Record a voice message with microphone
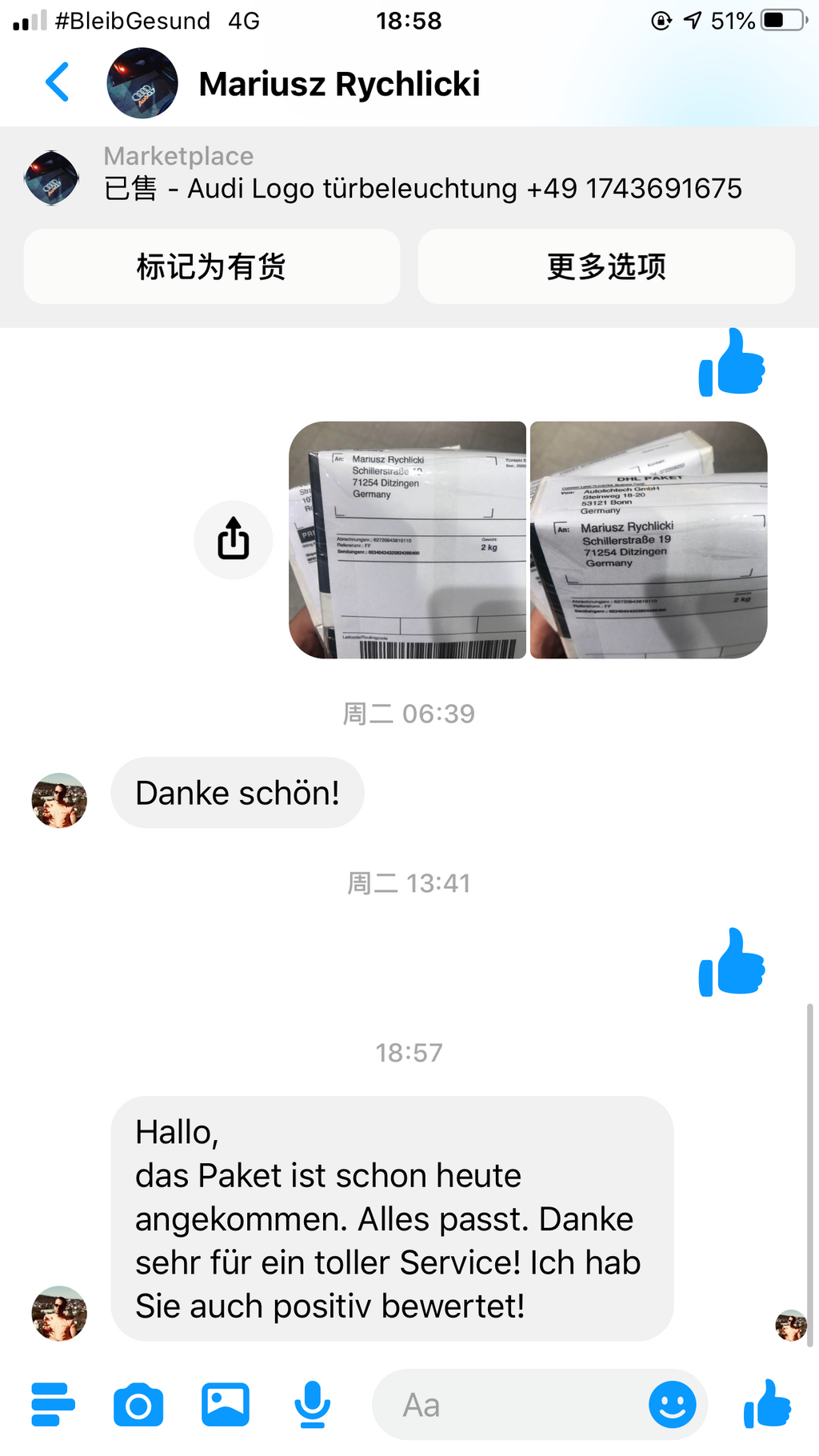The height and width of the screenshot is (1456, 819). (312, 1404)
